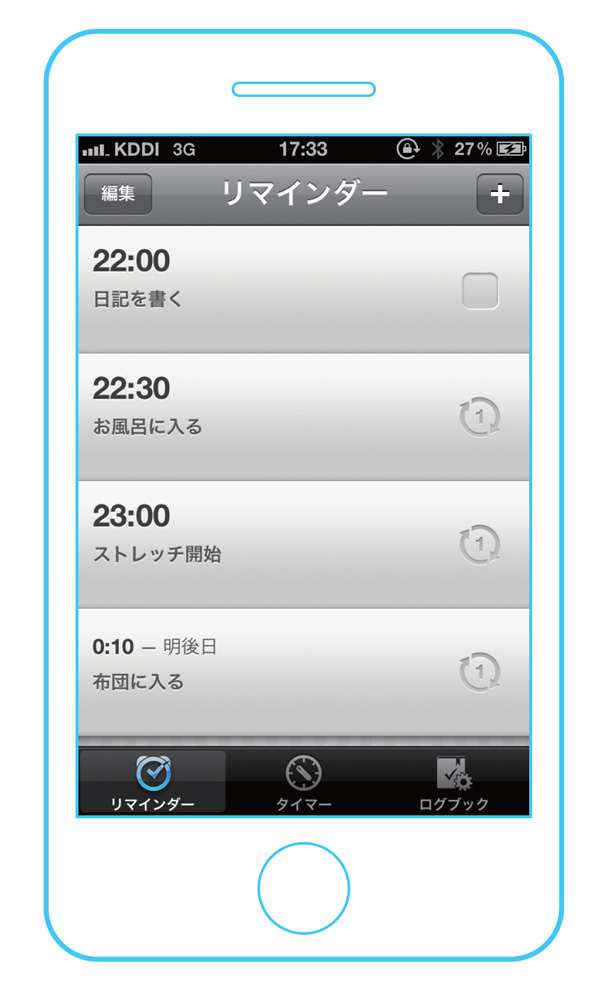Tap the 編集 edit button
Image resolution: width=600 pixels, height=988 pixels.
[118, 194]
